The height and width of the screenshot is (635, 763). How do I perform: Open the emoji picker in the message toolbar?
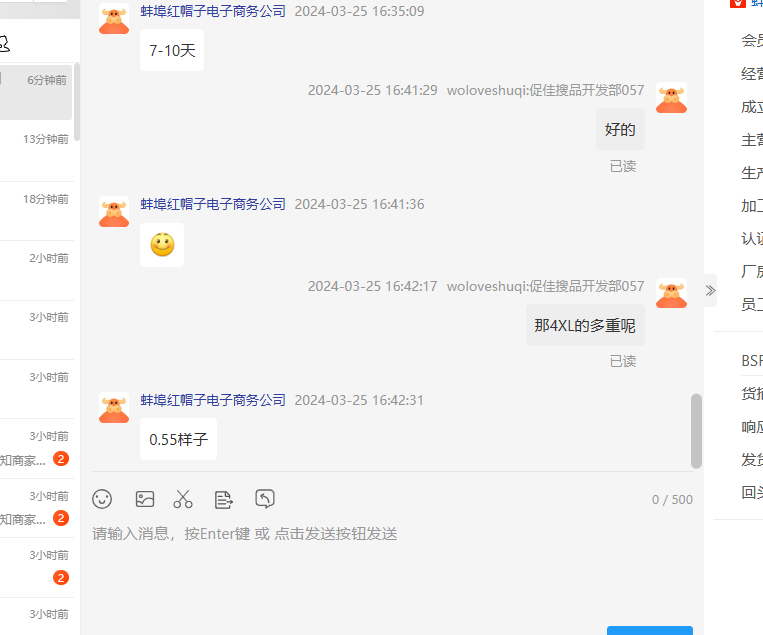[x=102, y=499]
